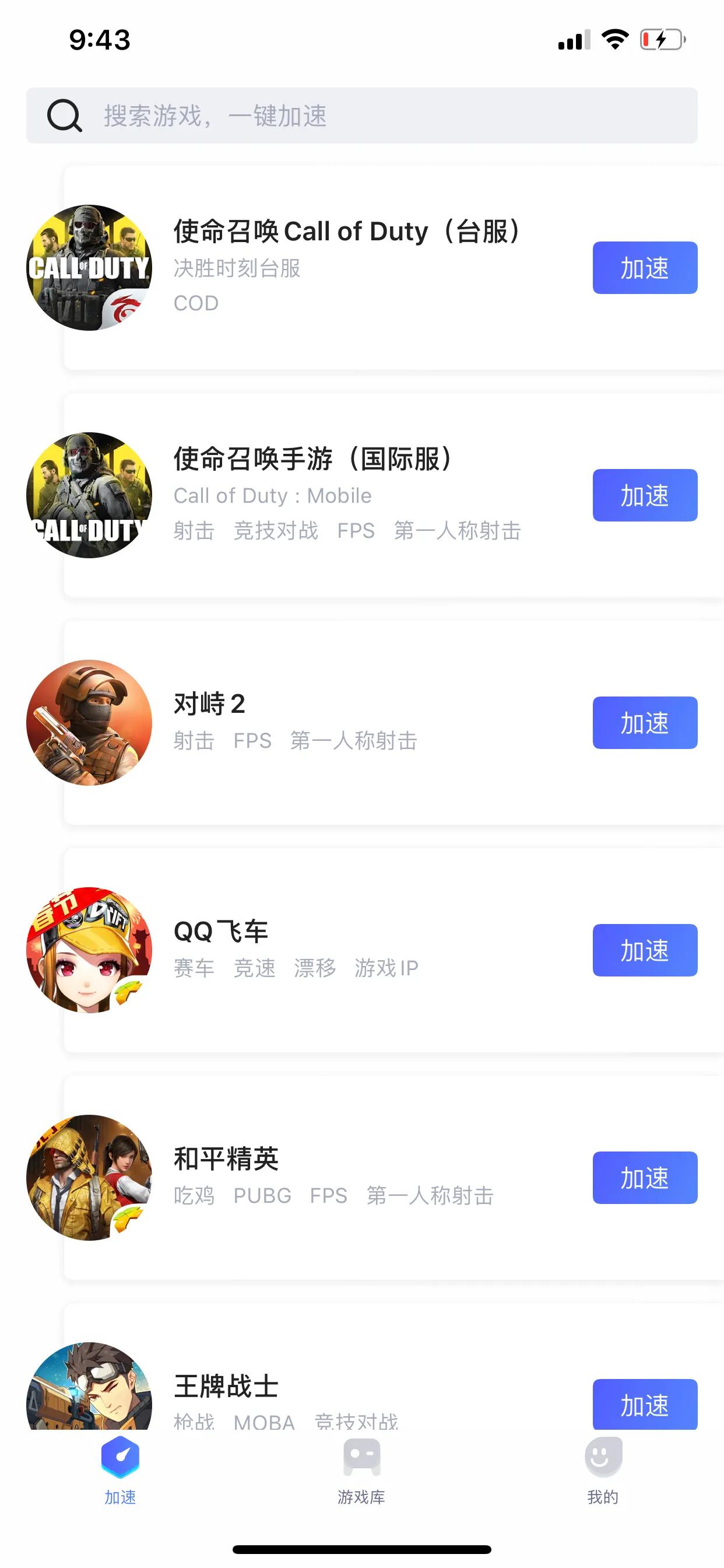Screen dimensions: 724x1568
Task: Tap the battery indicator in the status bar
Action: (x=661, y=38)
